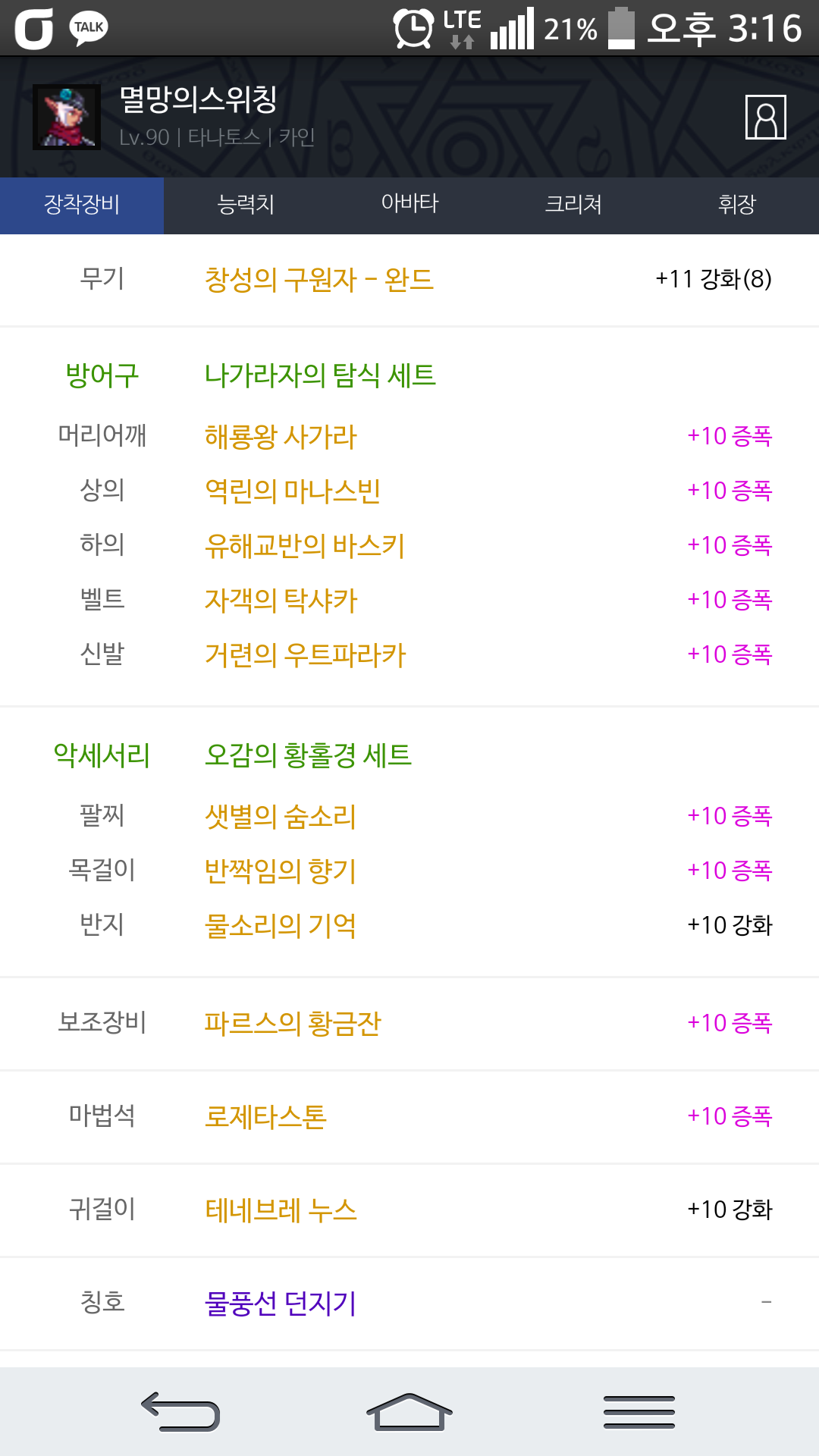The height and width of the screenshot is (1456, 819).
Task: Open 파르스의 황금잔 sub equipment
Action: (x=293, y=1024)
